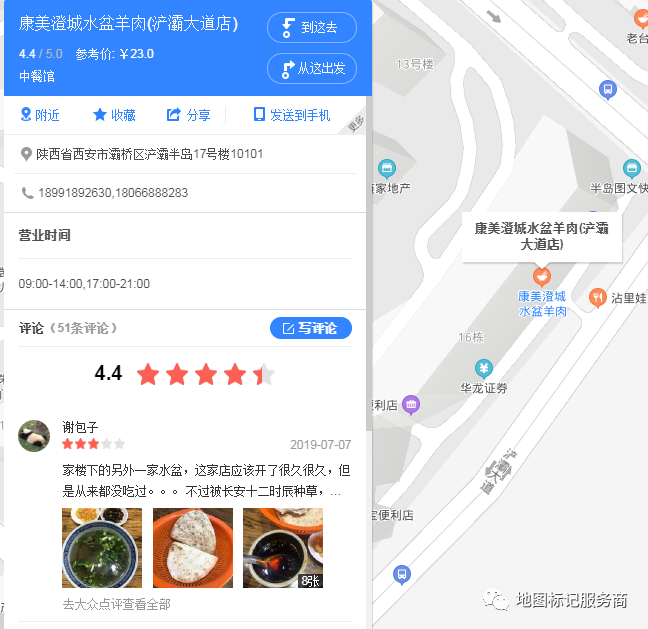
Task: Open the purple 便利店 shop marker
Action: [410, 404]
